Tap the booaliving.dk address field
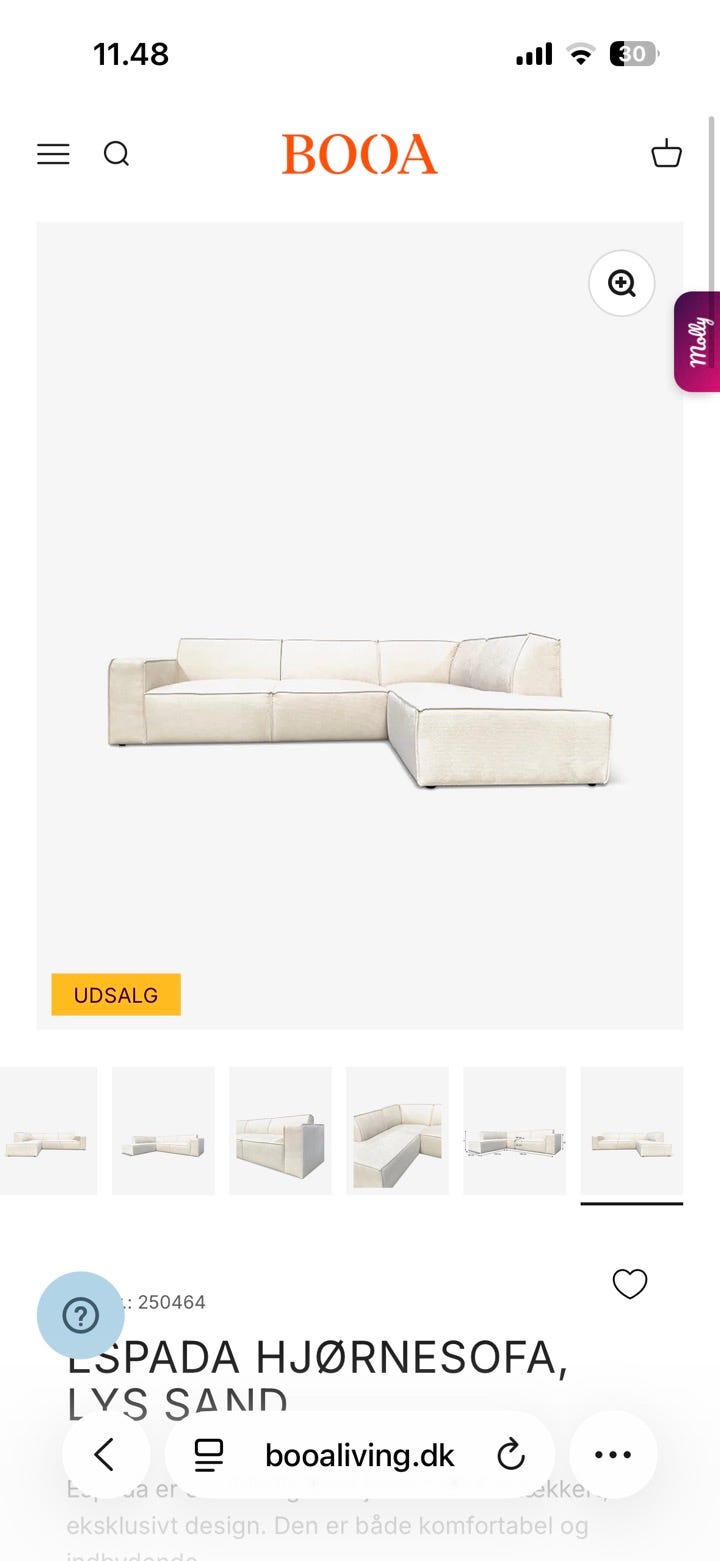 point(360,1455)
